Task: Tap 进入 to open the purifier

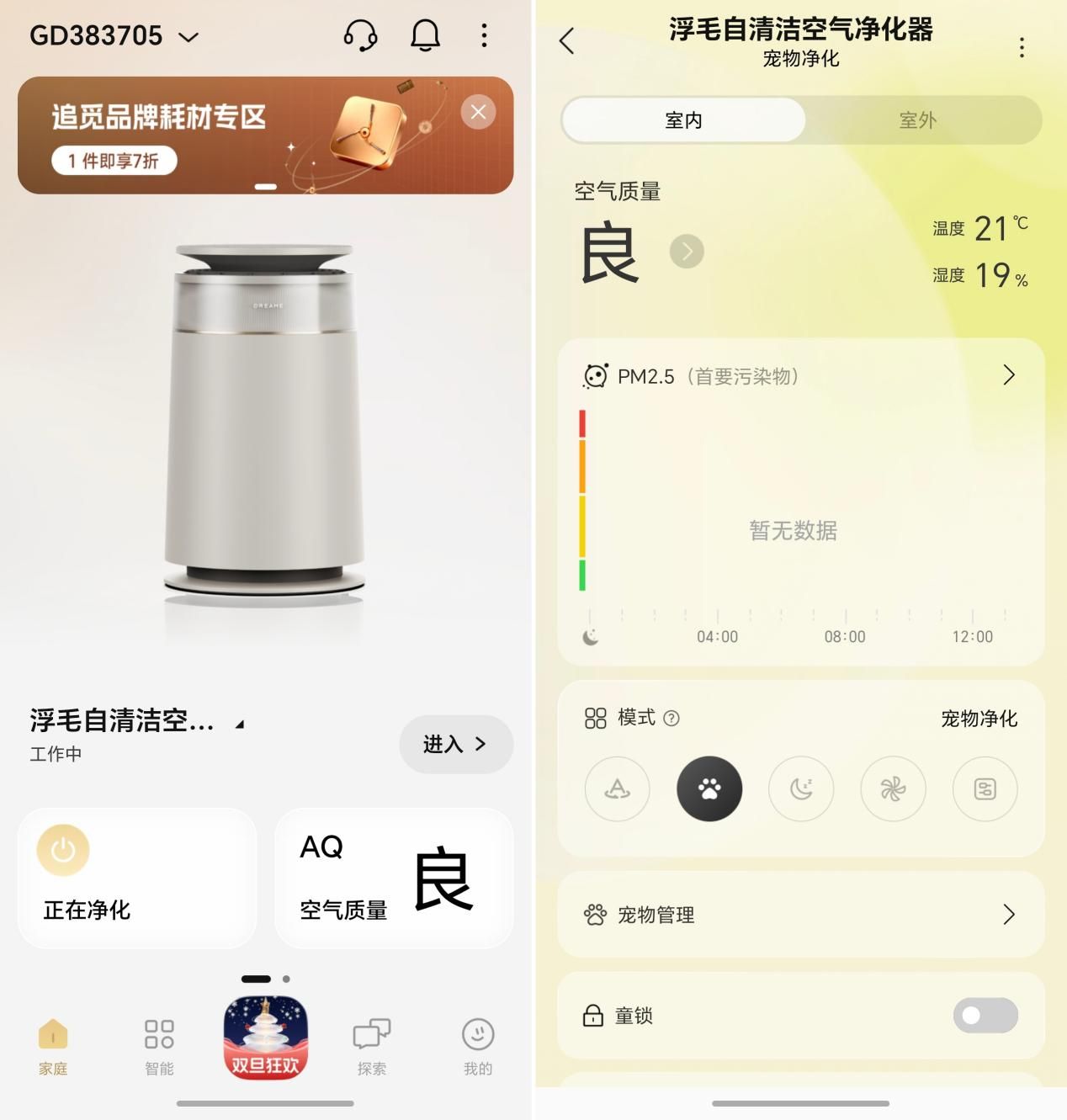Action: point(455,744)
